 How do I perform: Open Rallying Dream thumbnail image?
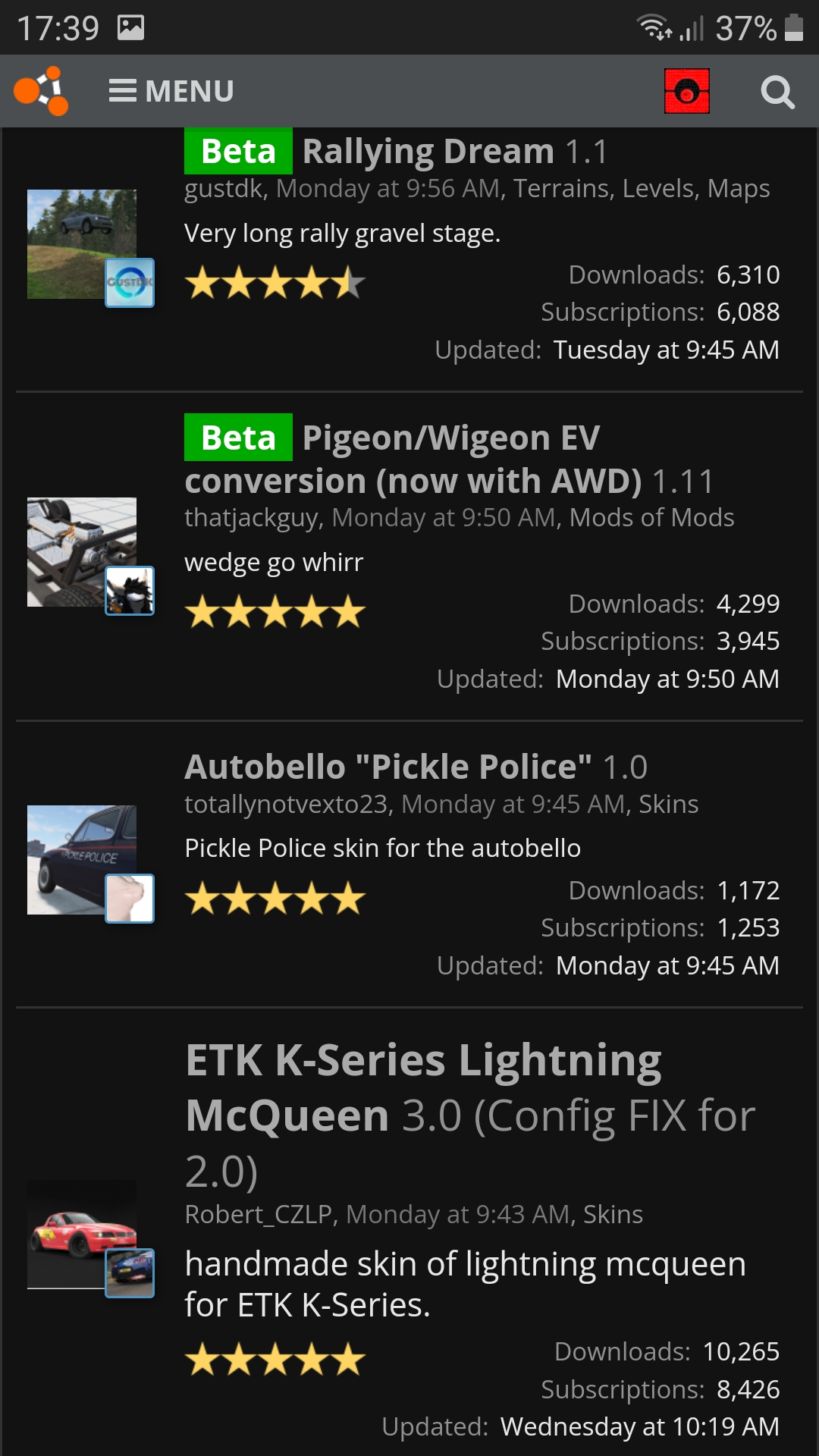point(81,243)
